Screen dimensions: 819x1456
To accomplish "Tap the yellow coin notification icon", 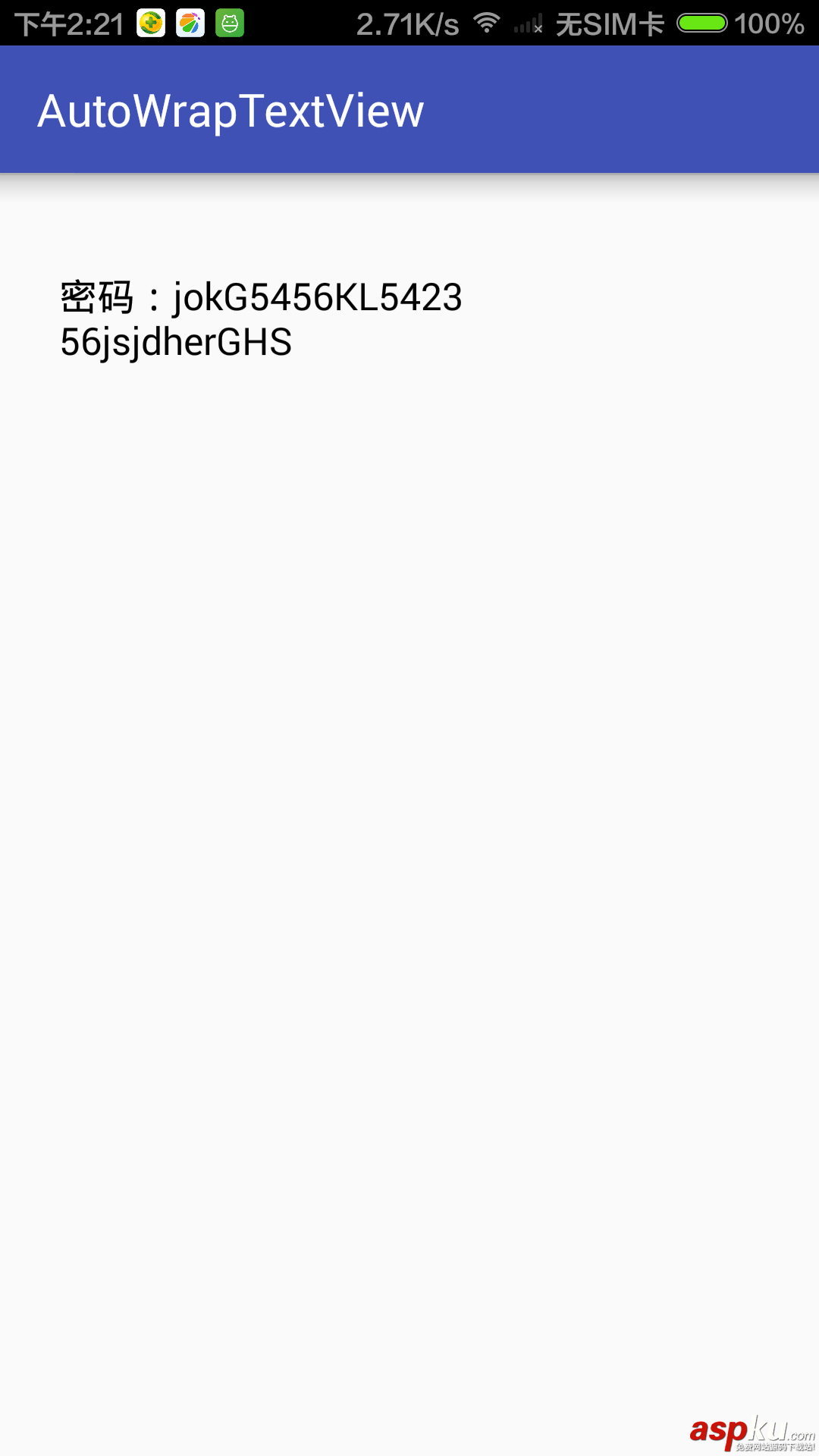I will [x=152, y=23].
